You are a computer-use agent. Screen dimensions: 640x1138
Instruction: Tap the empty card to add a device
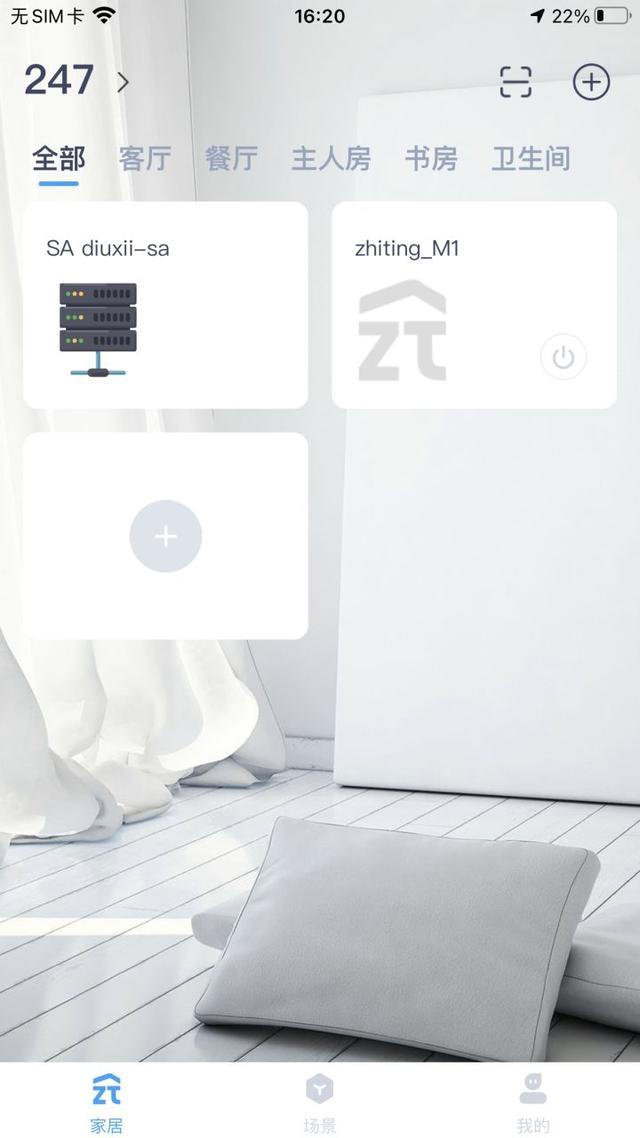click(x=165, y=536)
